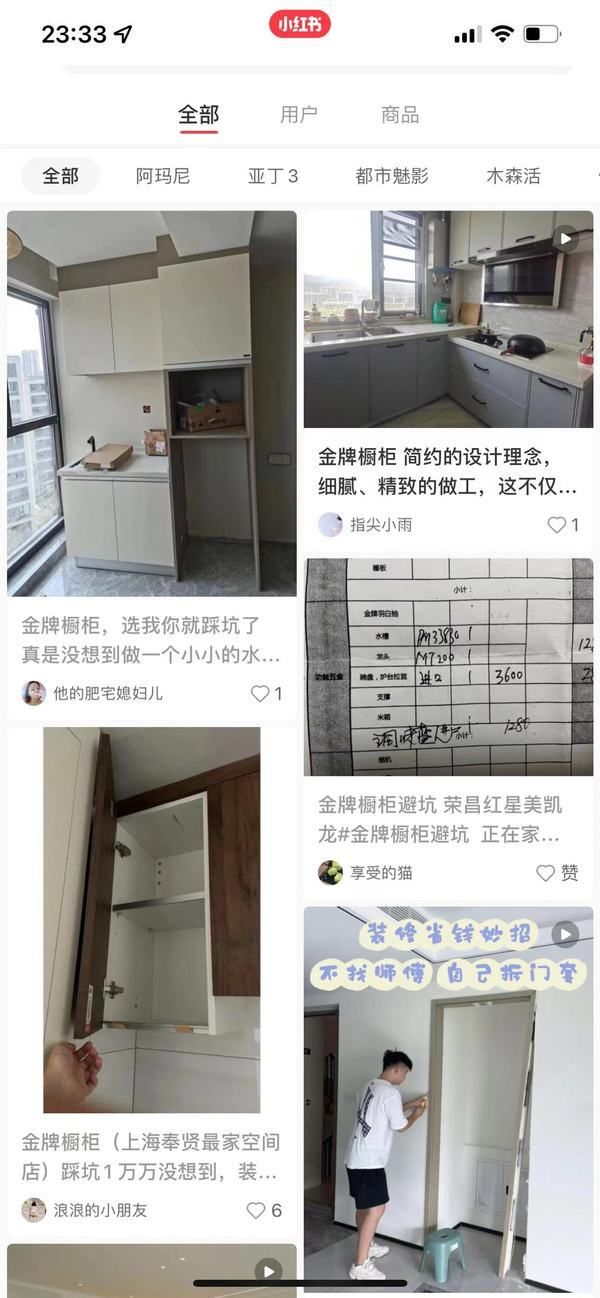Select the 都市魅影 filter chip
Image resolution: width=600 pixels, height=1298 pixels.
click(x=392, y=176)
